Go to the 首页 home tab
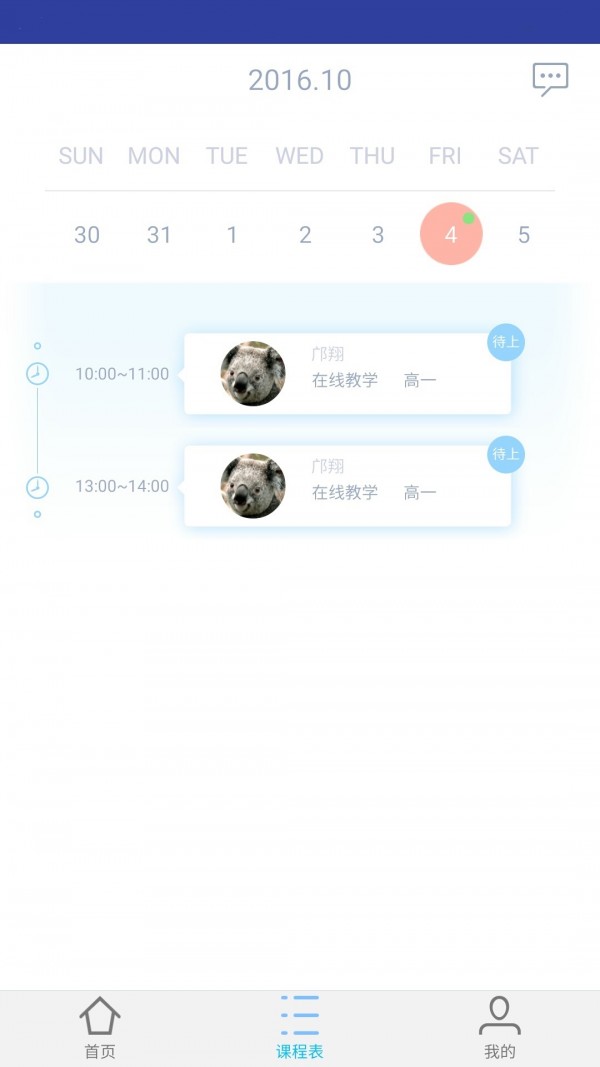600x1067 pixels. pyautogui.click(x=100, y=1028)
